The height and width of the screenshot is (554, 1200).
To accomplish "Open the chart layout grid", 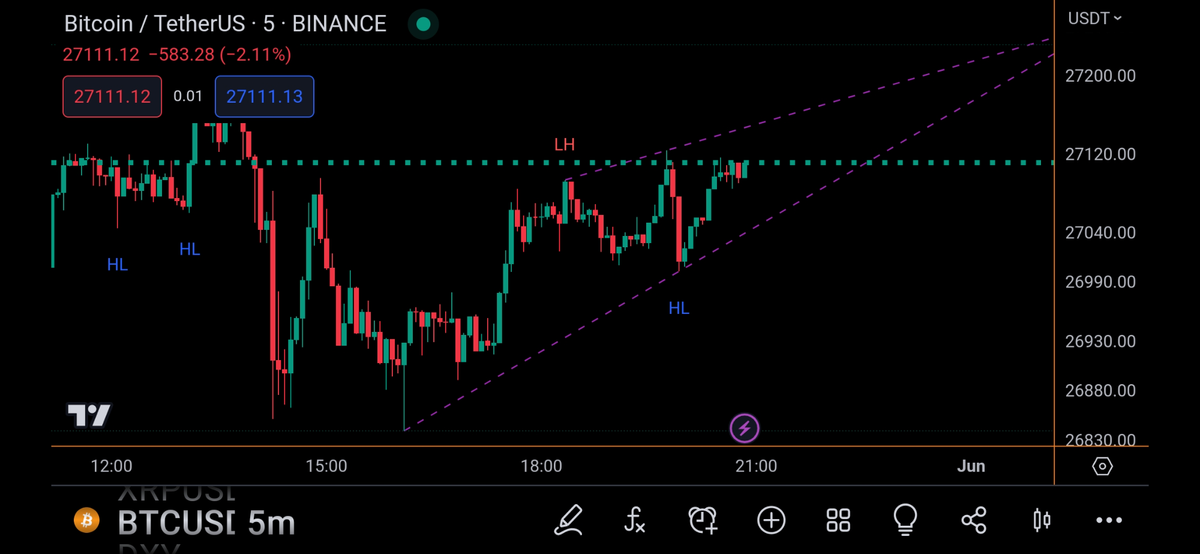I will tap(838, 519).
